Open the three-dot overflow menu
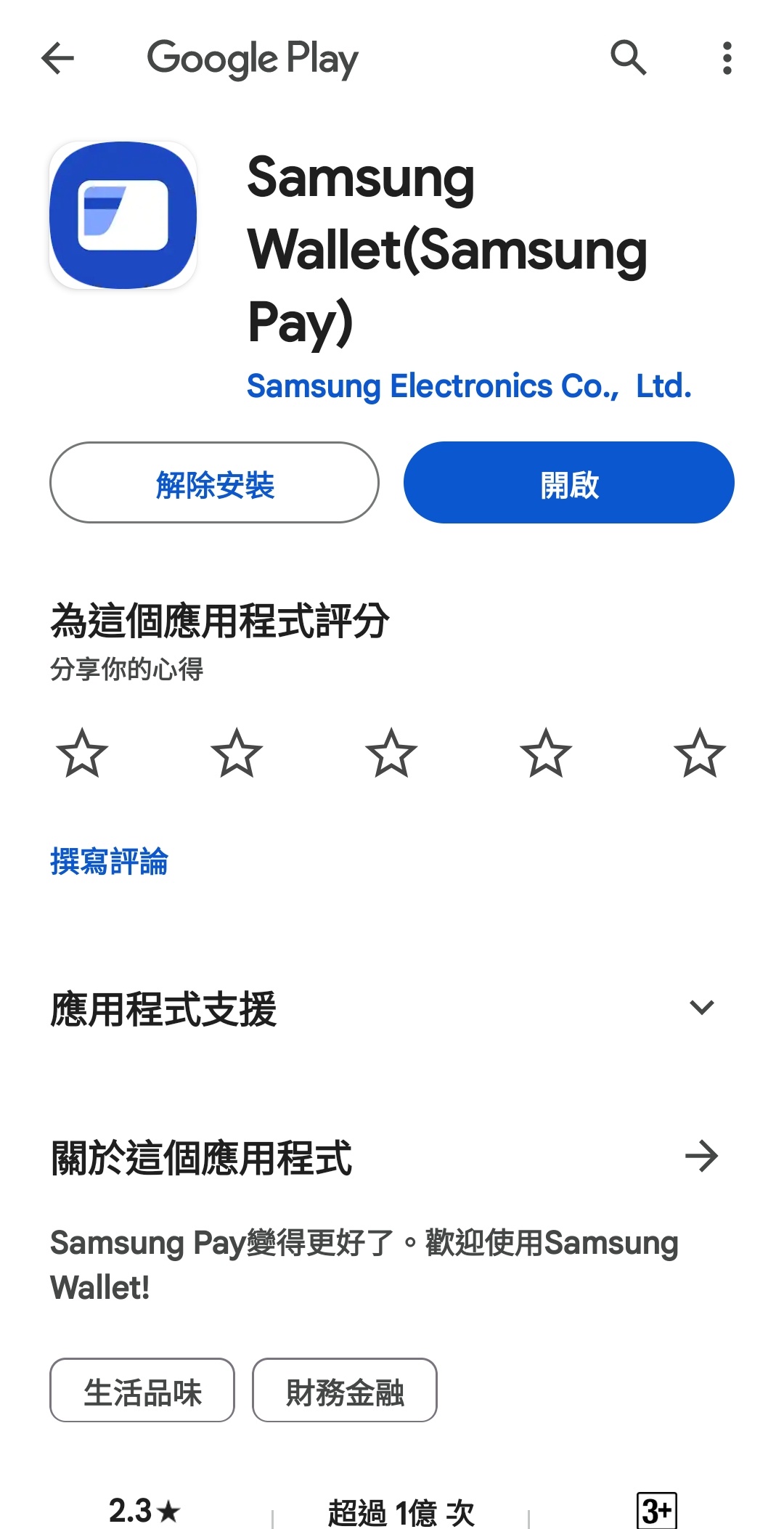Viewport: 784px width, 1529px height. coord(727,58)
